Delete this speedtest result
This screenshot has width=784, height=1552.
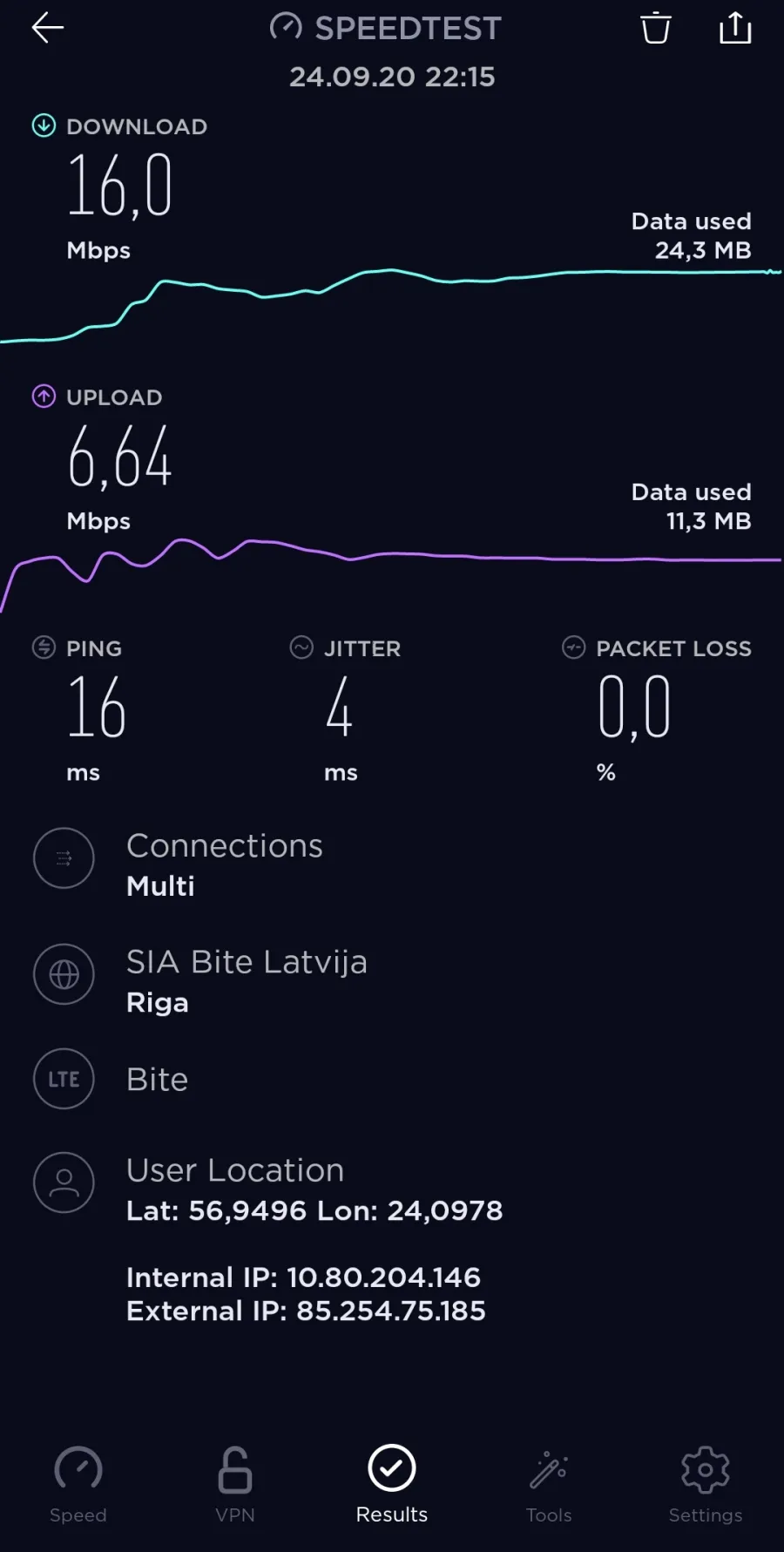coord(656,28)
